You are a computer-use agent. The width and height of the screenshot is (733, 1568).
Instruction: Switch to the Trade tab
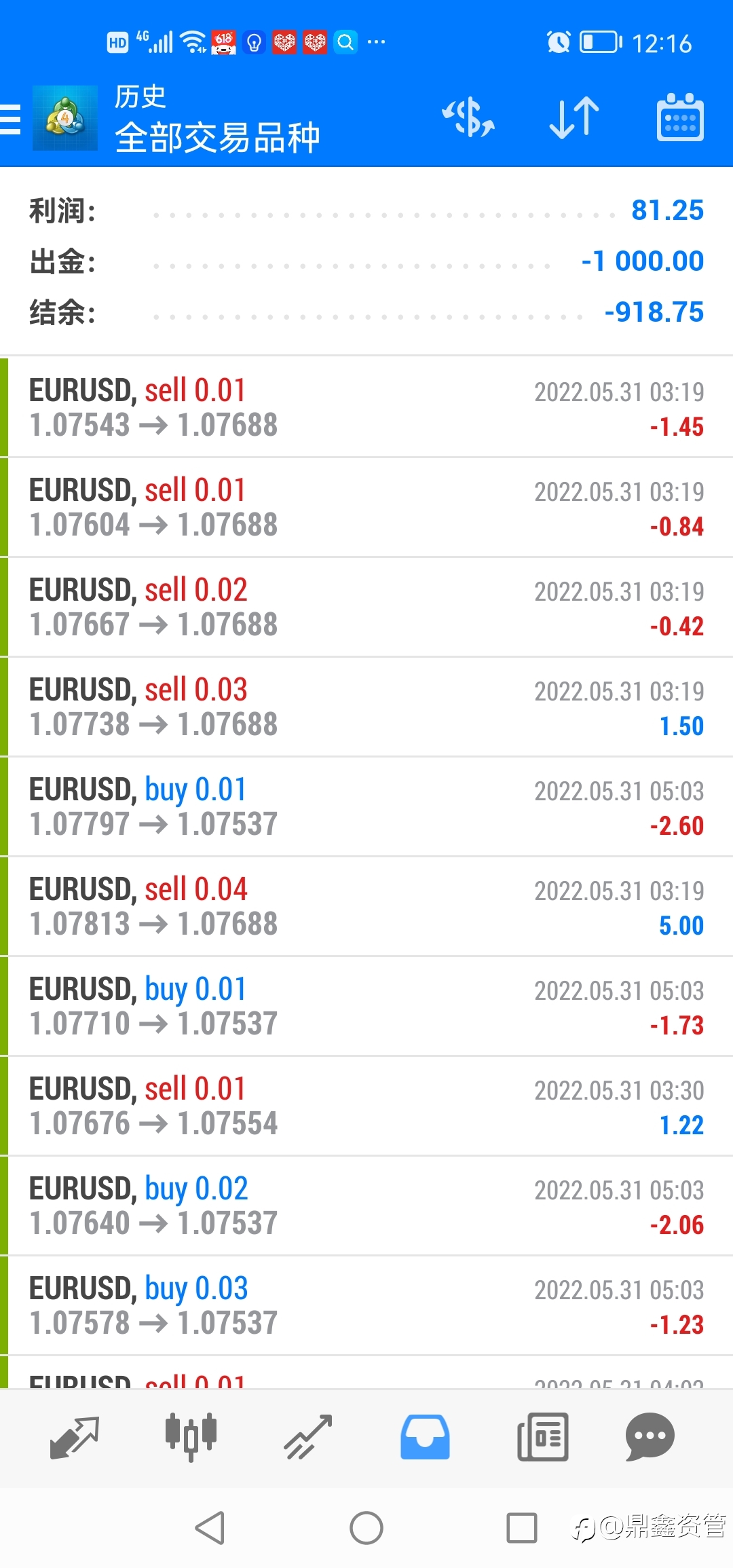(x=308, y=1437)
